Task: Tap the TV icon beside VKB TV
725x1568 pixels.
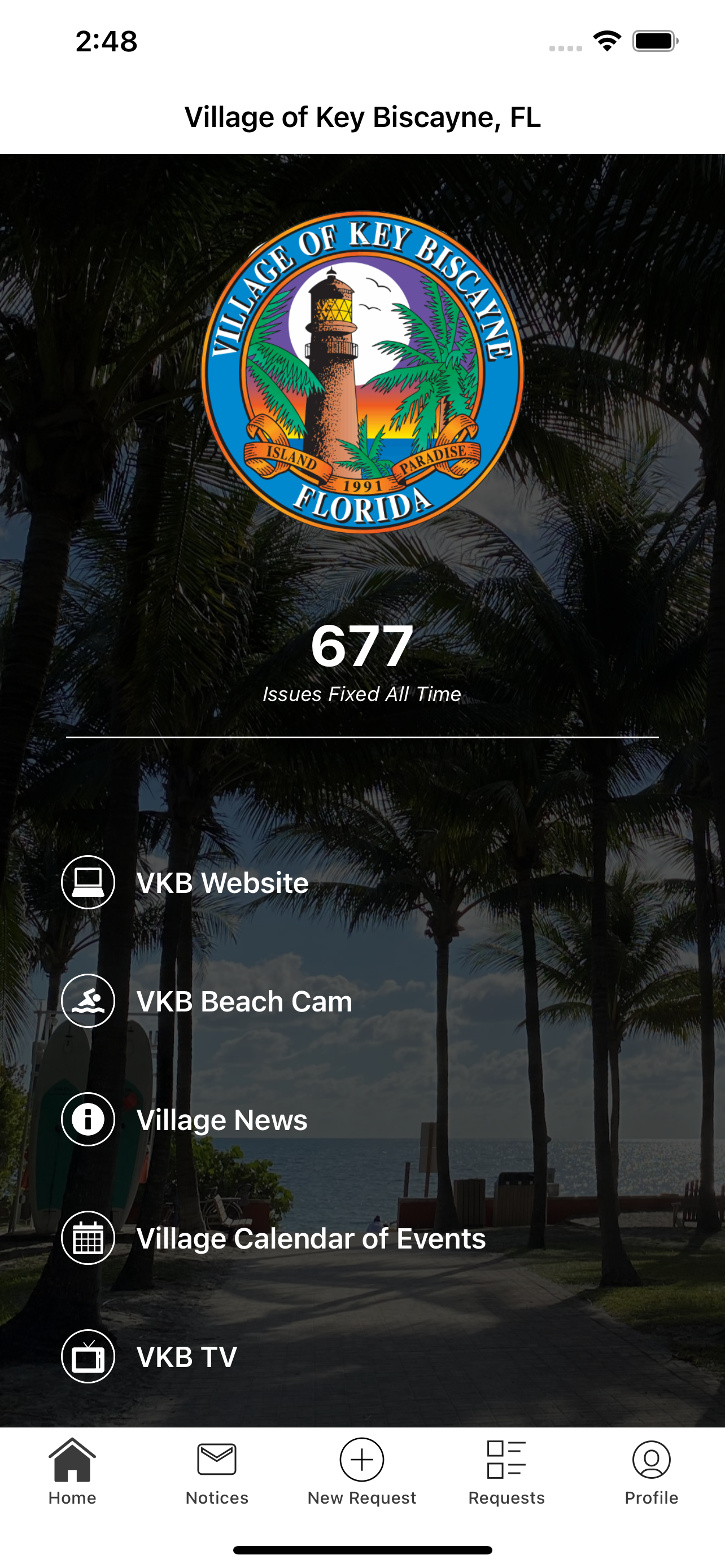Action: (x=88, y=1356)
